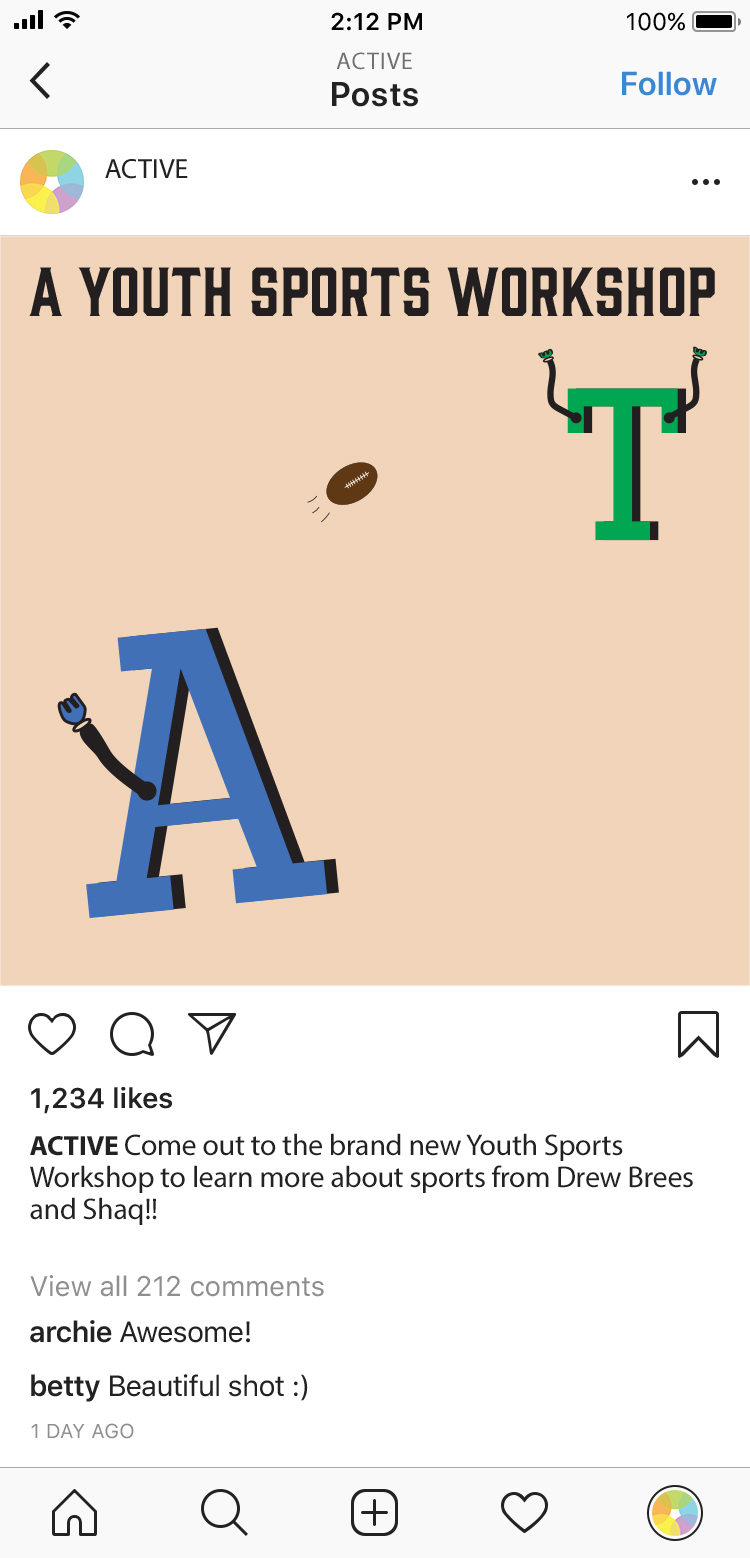Create a new post with plus tab
Screen dimensions: 750x1558
(374, 1512)
